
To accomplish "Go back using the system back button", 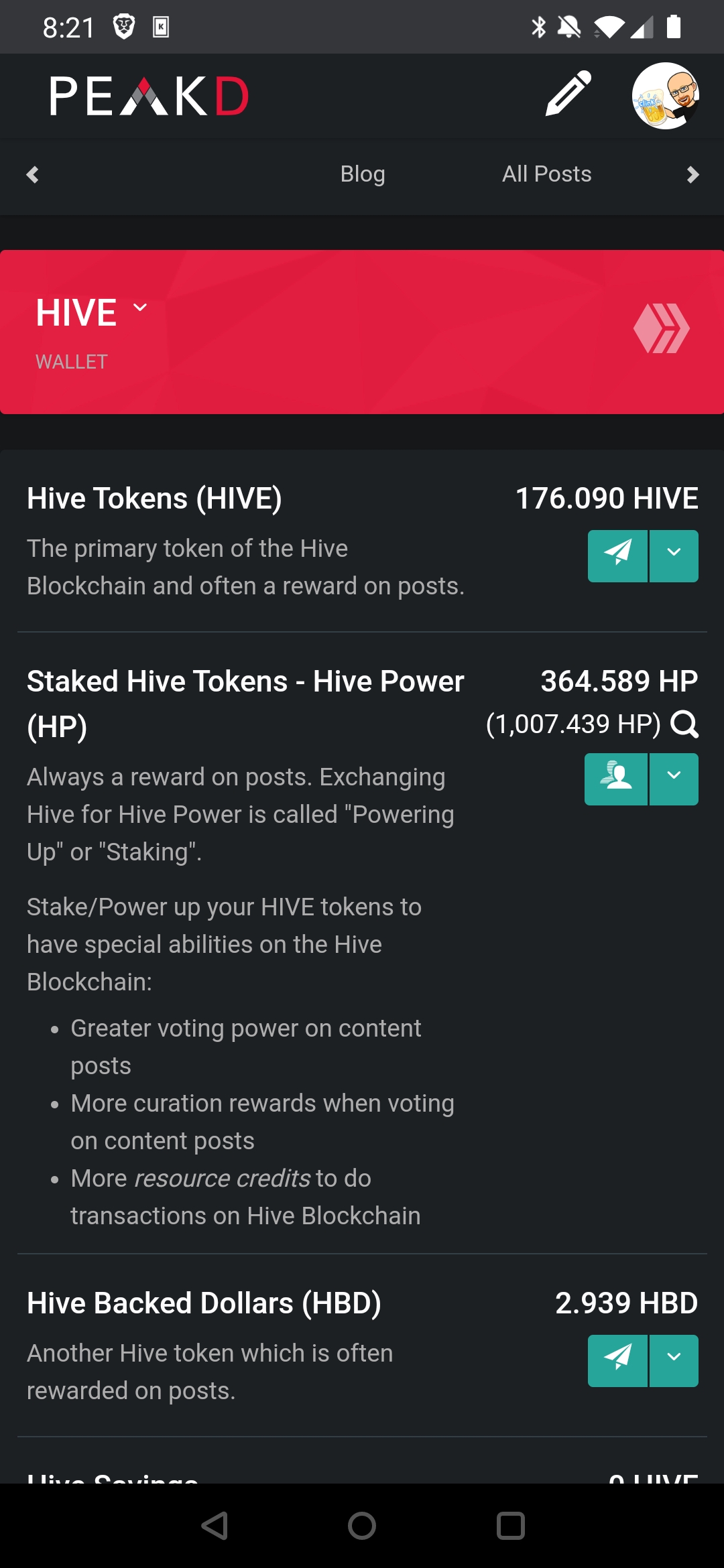I will pyautogui.click(x=215, y=1526).
